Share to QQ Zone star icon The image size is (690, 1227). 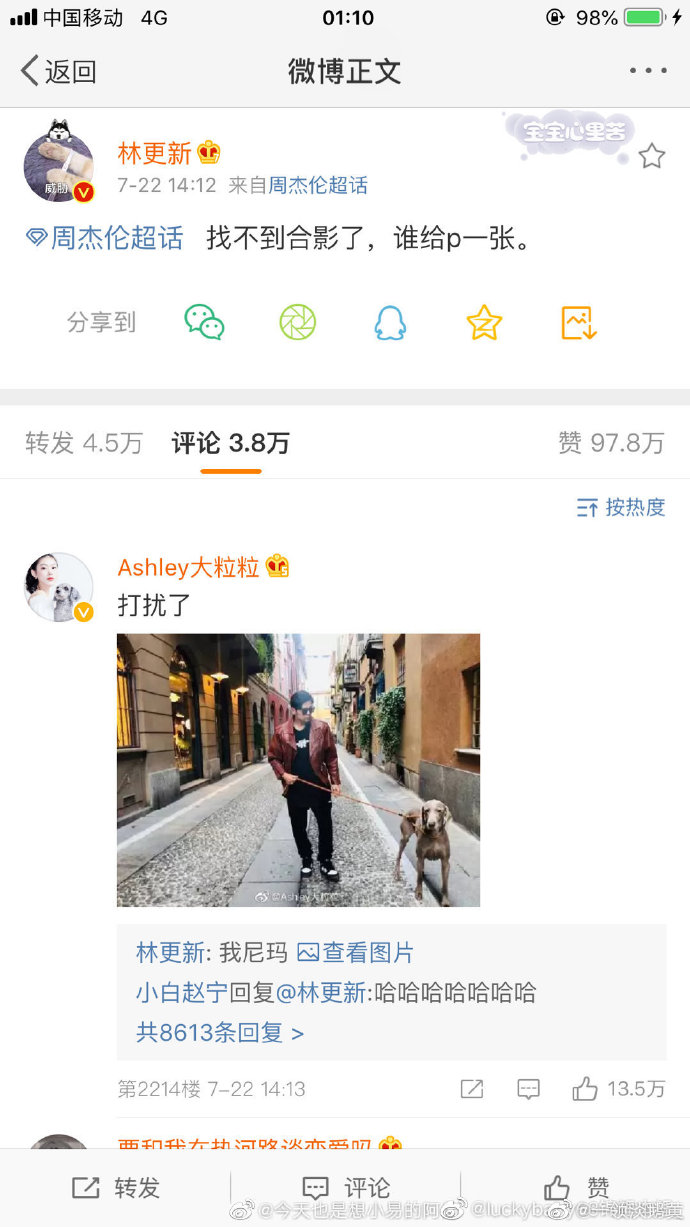tap(484, 322)
